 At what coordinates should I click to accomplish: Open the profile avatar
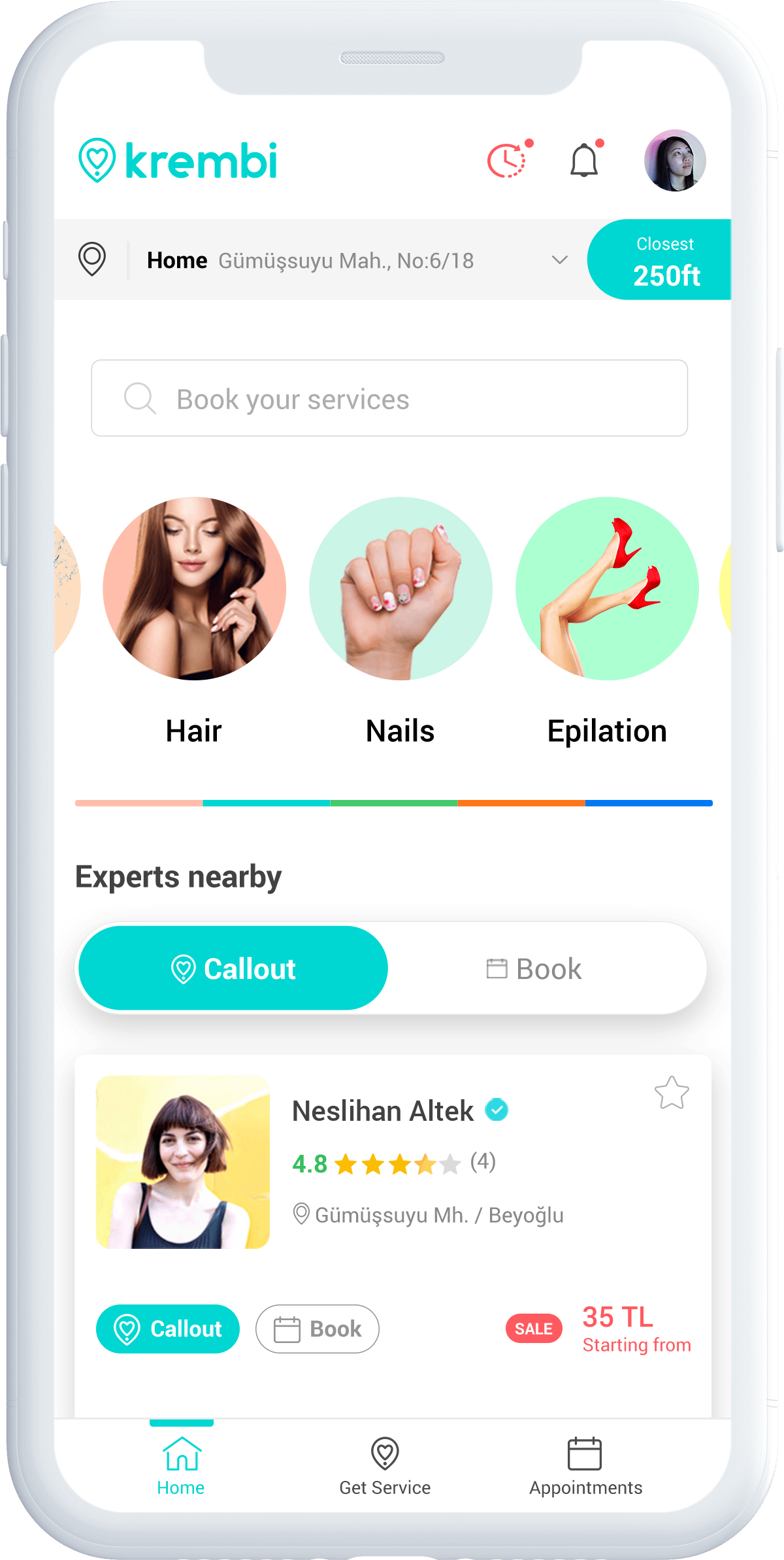coord(674,161)
